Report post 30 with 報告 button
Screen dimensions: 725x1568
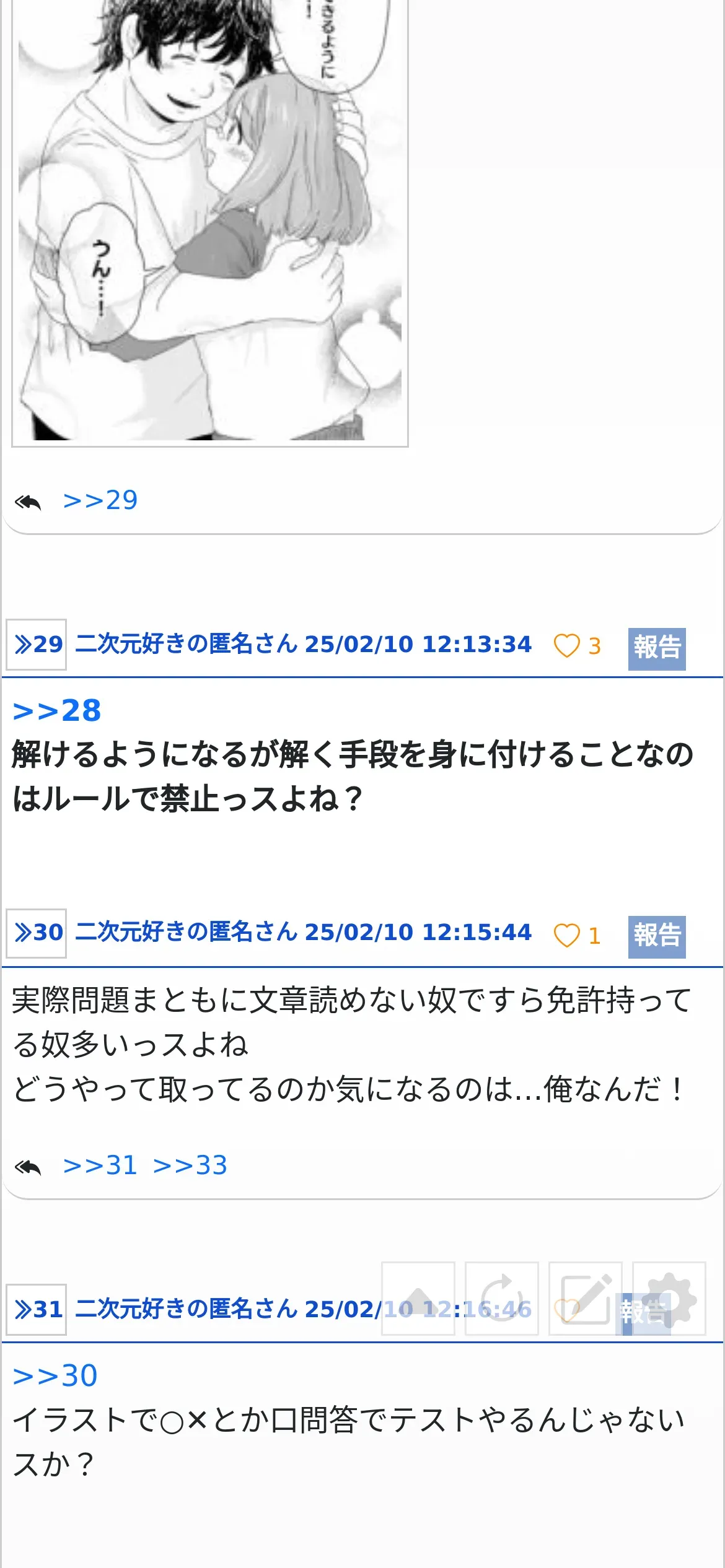(x=657, y=937)
